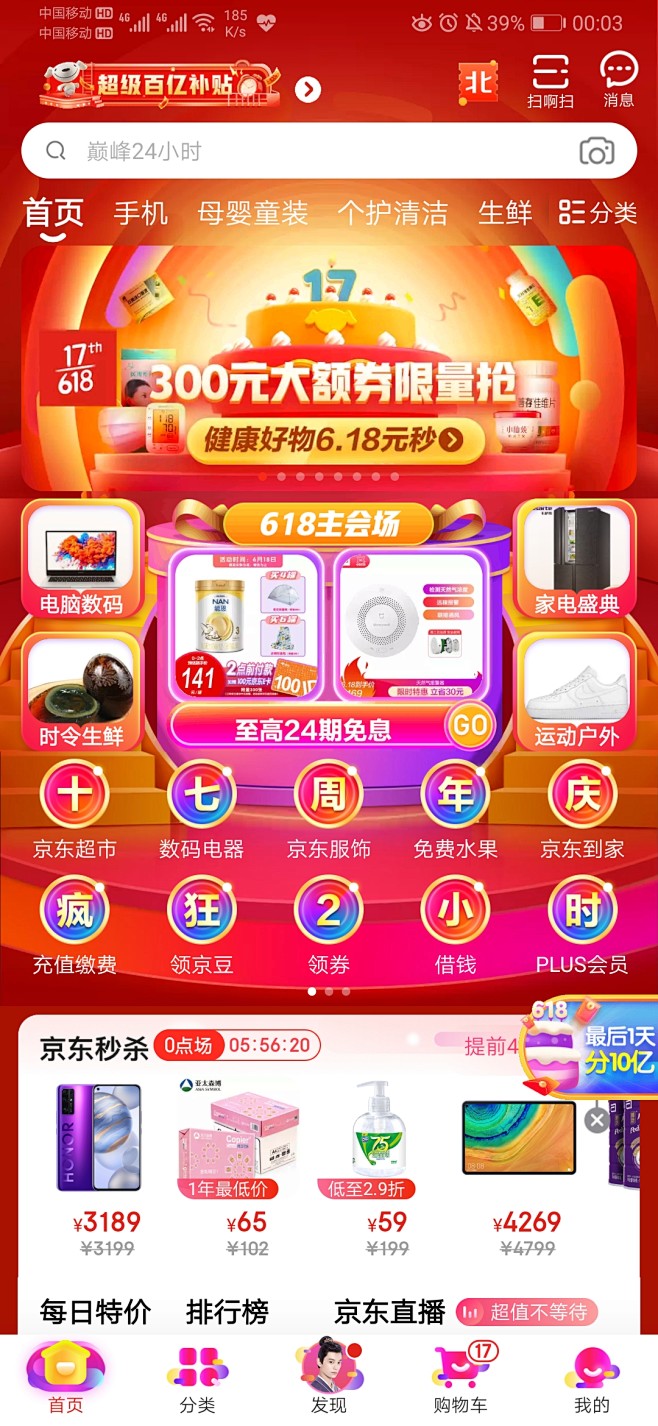The width and height of the screenshot is (658, 1426).
Task: Open 消息 messages
Action: (x=619, y=81)
